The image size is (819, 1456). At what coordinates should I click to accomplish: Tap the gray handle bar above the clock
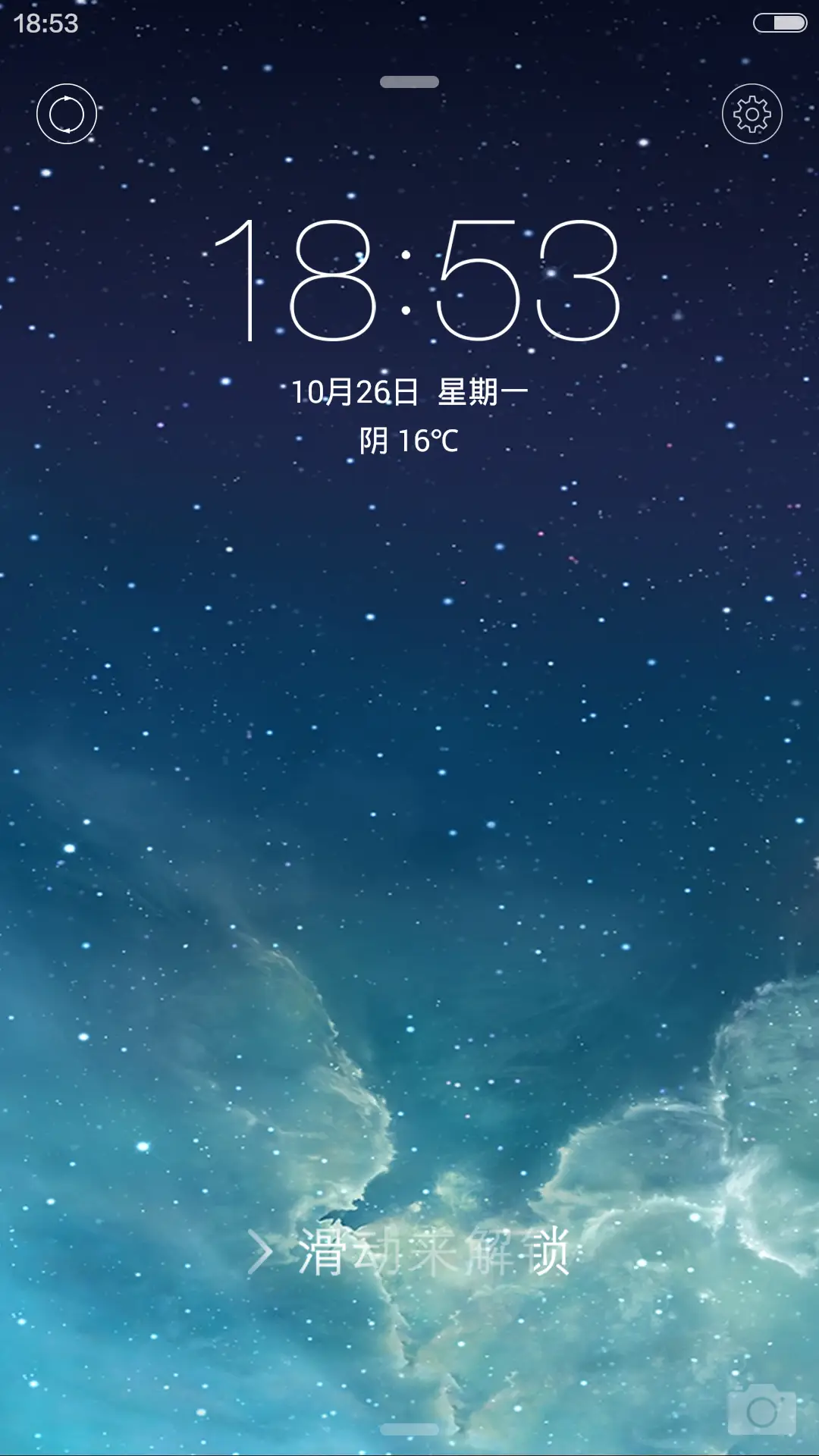coord(409,81)
